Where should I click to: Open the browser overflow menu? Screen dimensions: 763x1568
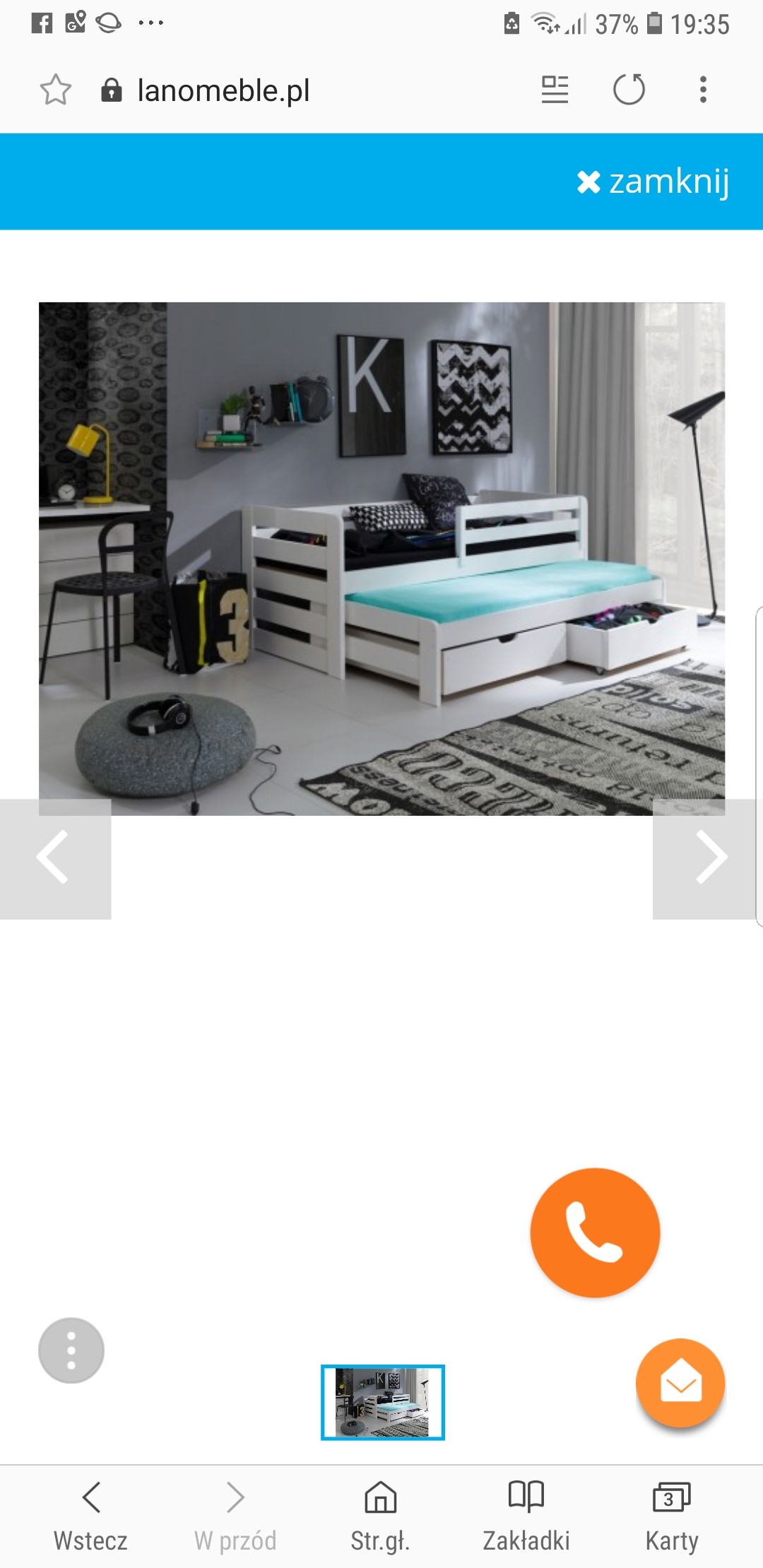coord(703,90)
